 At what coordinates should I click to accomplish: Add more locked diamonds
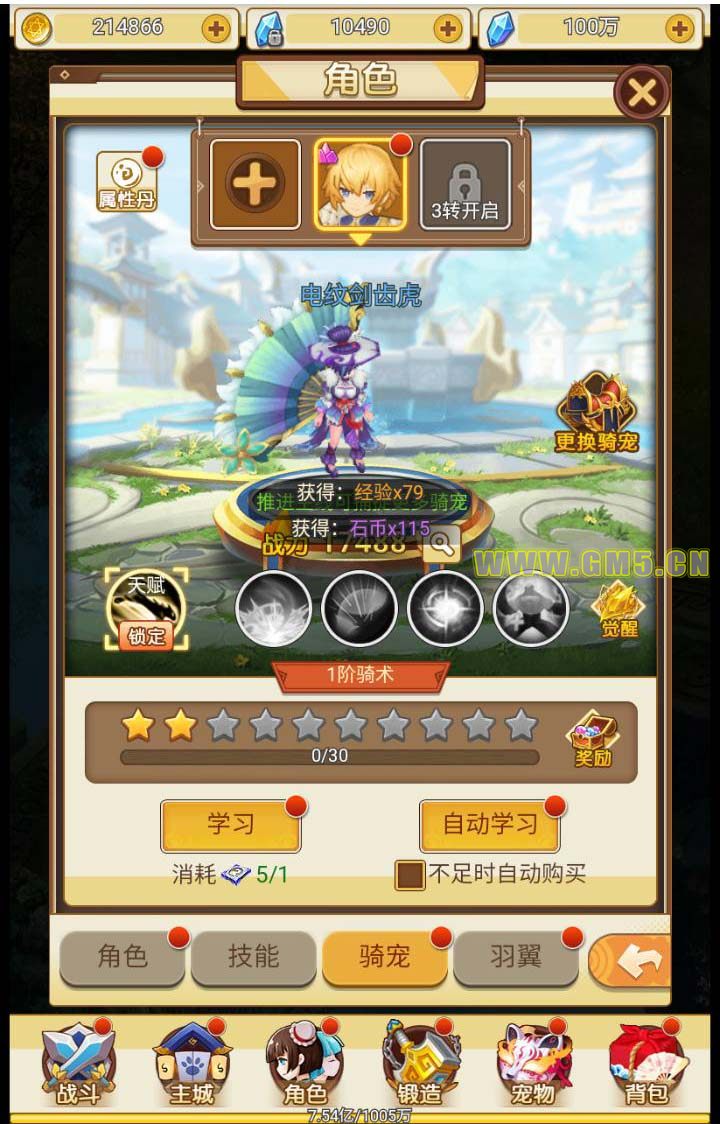tap(447, 29)
